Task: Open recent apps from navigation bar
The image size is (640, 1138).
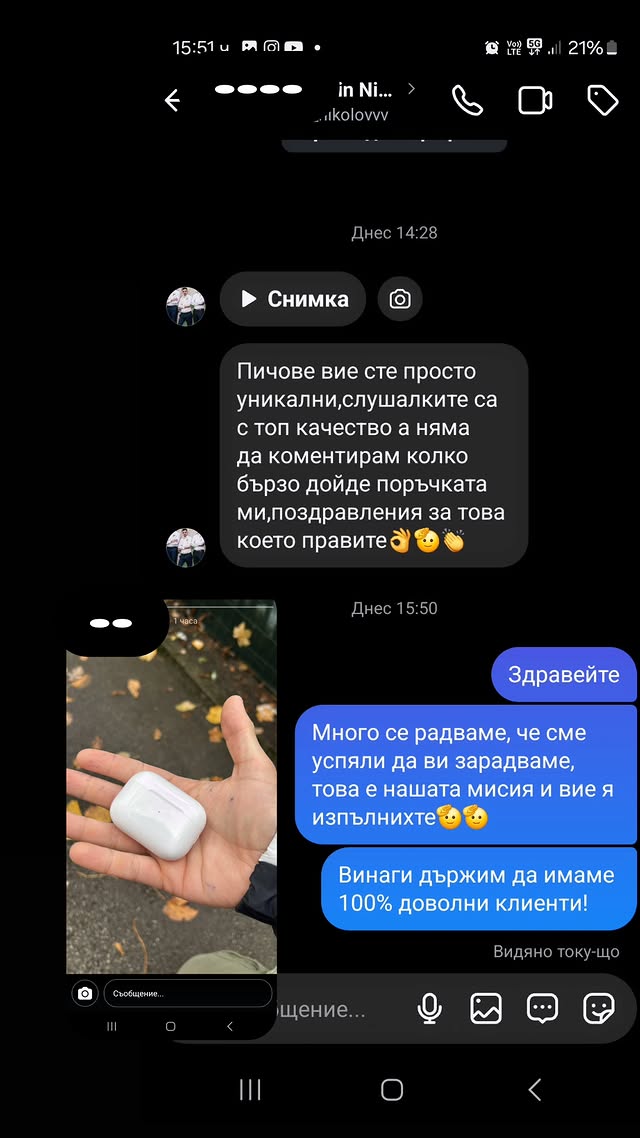Action: pos(250,1089)
